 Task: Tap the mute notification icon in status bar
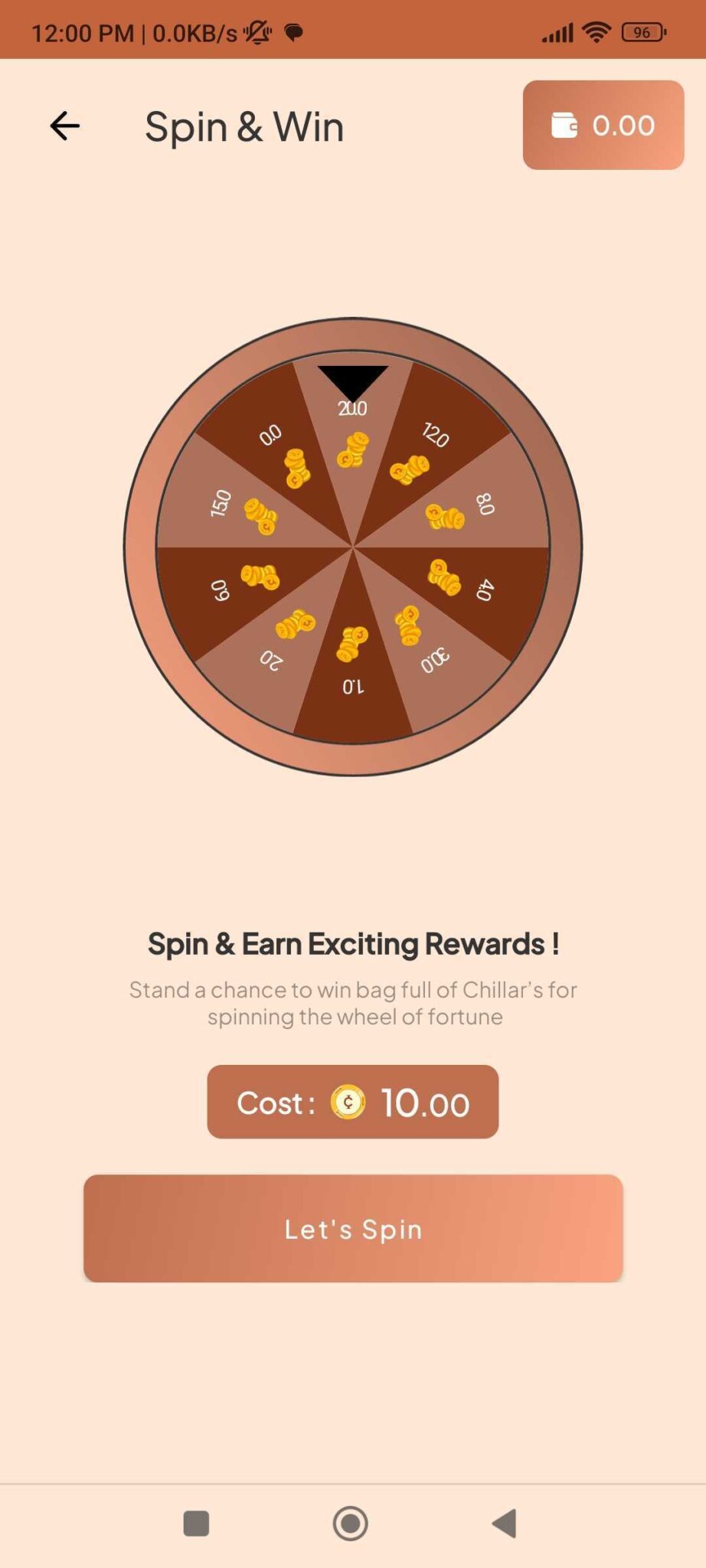[257, 31]
